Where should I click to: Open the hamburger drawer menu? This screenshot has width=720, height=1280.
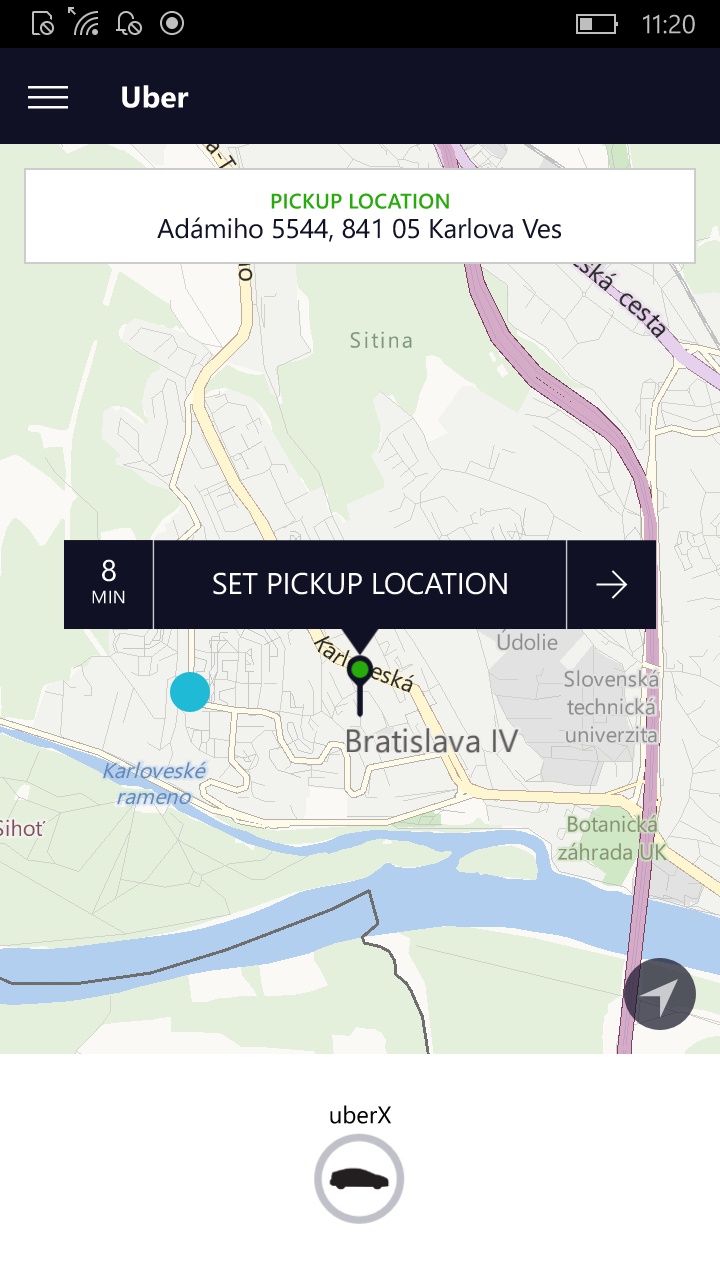(x=48, y=97)
